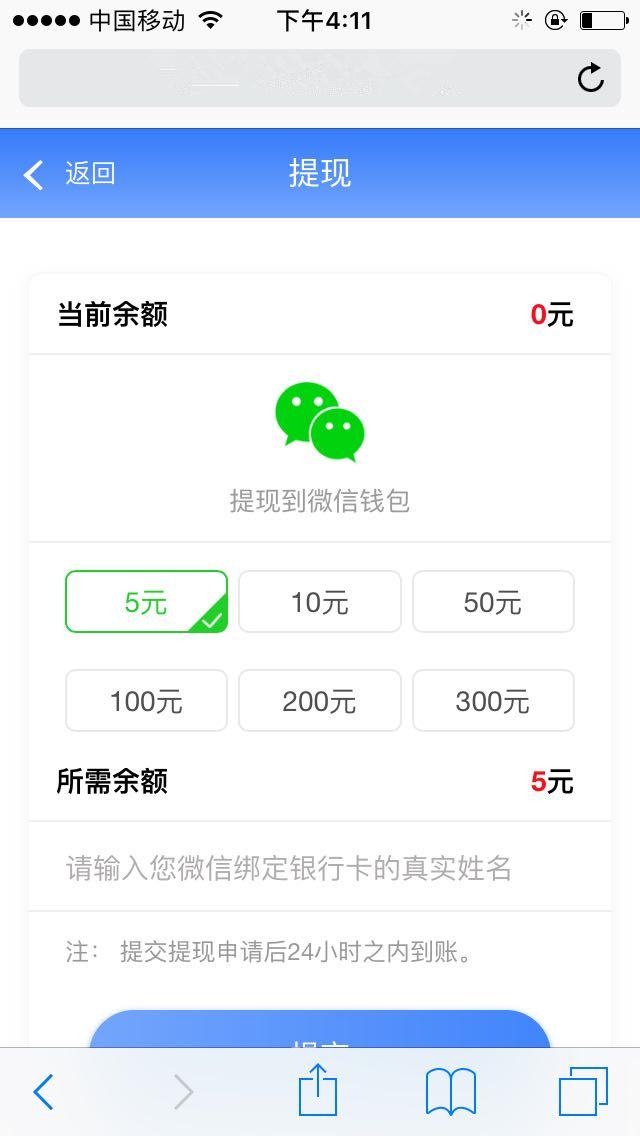Reload the page in Safari
This screenshot has height=1136, width=640.
[591, 78]
